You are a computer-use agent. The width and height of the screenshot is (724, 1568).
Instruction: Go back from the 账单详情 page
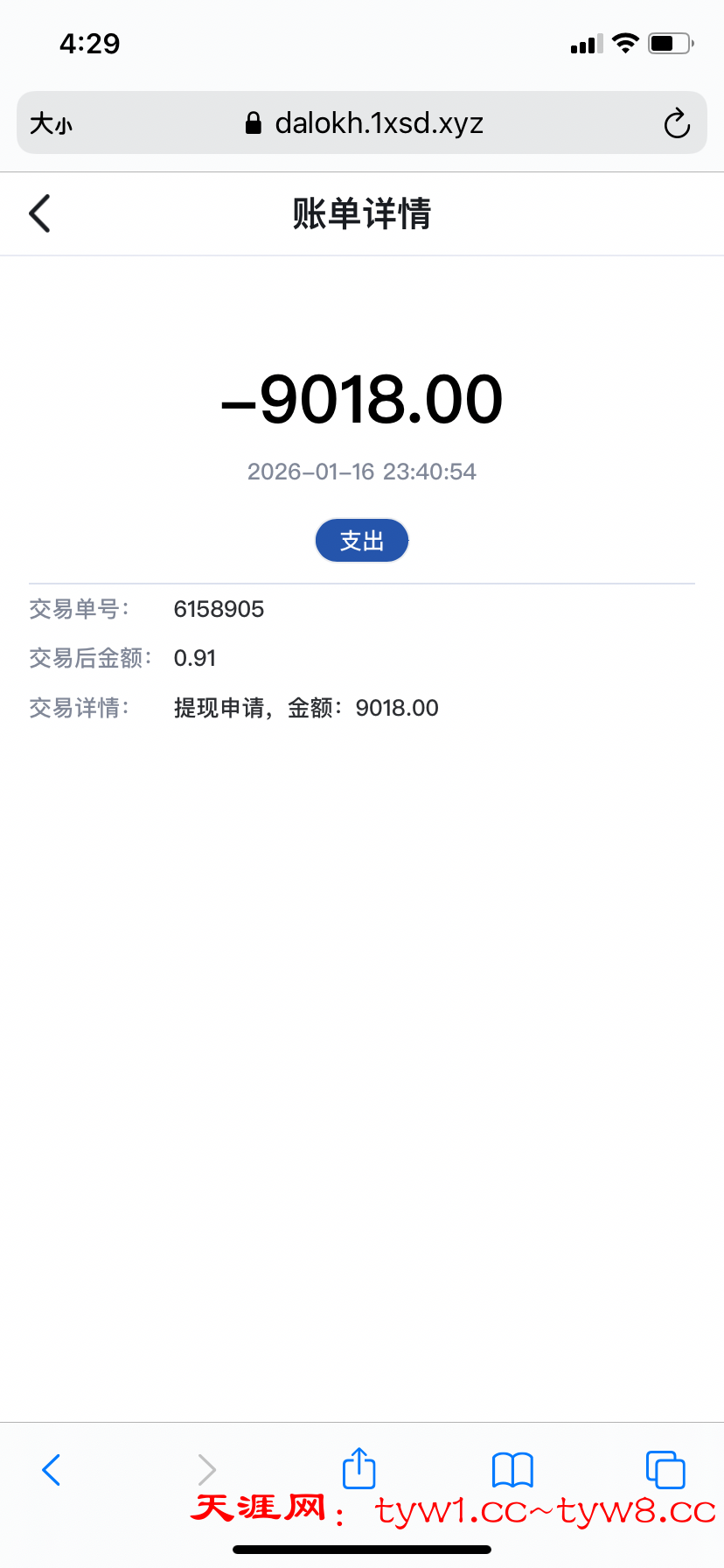[x=40, y=213]
